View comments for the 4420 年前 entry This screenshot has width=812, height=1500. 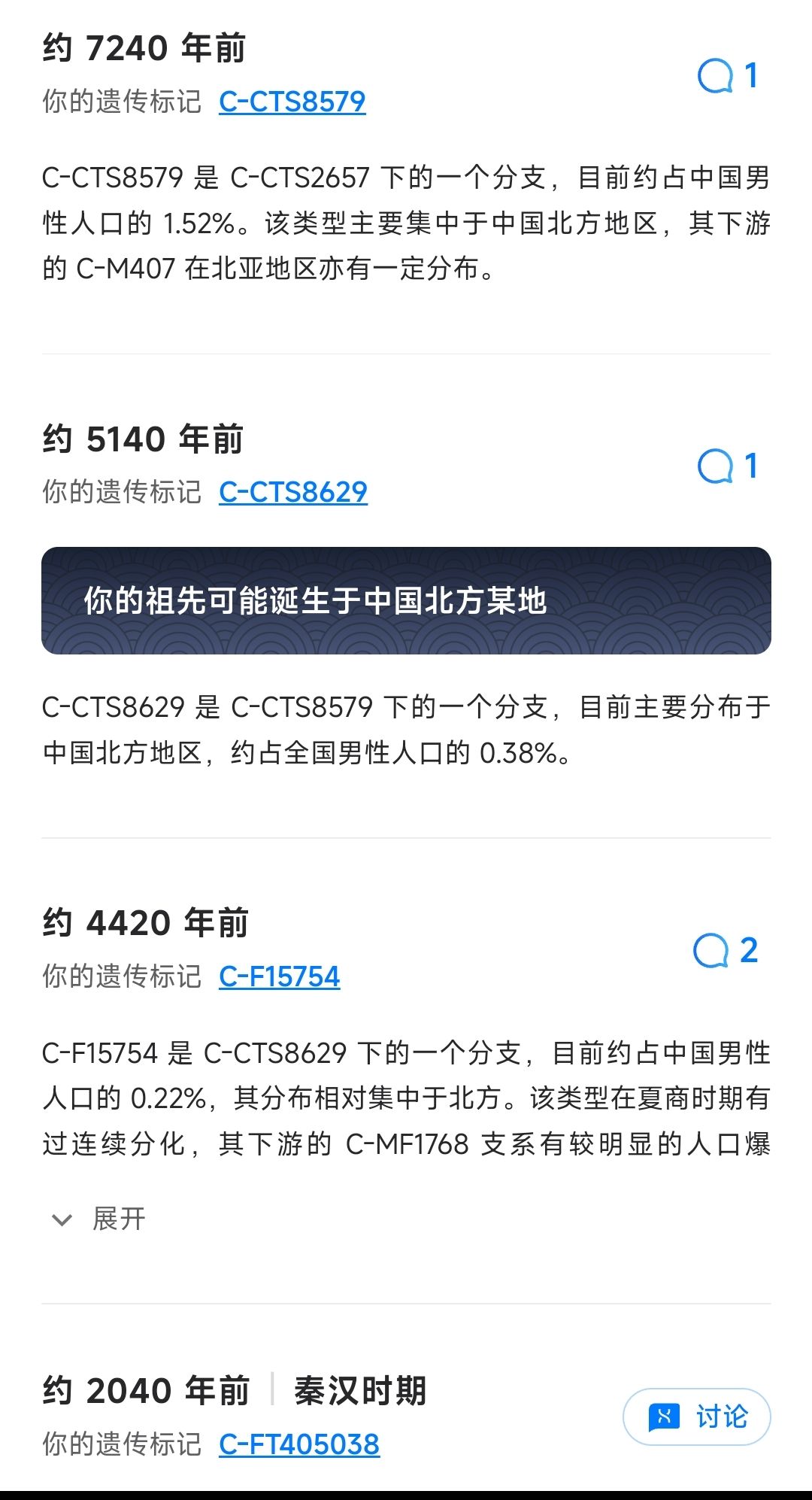click(x=726, y=951)
